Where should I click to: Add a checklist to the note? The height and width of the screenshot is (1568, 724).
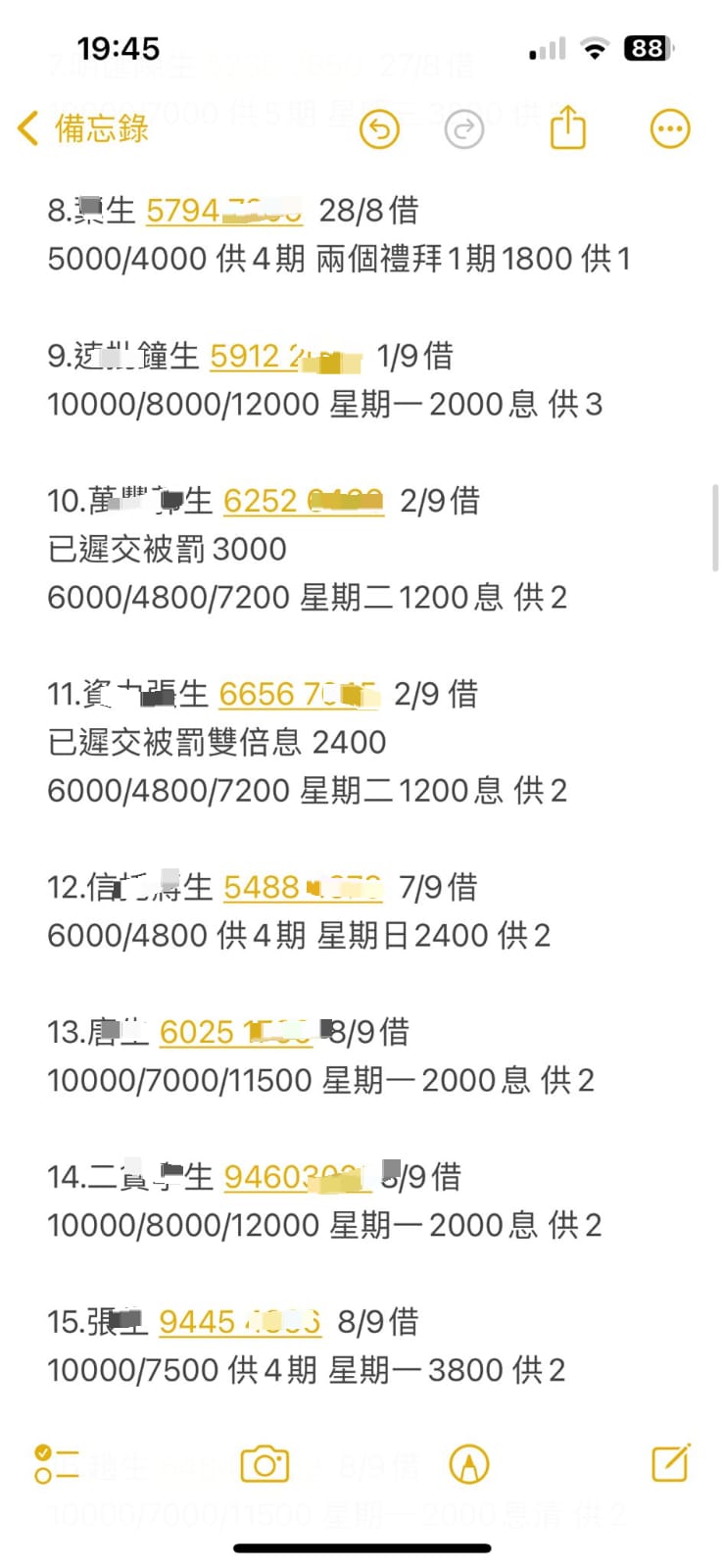[x=57, y=1464]
